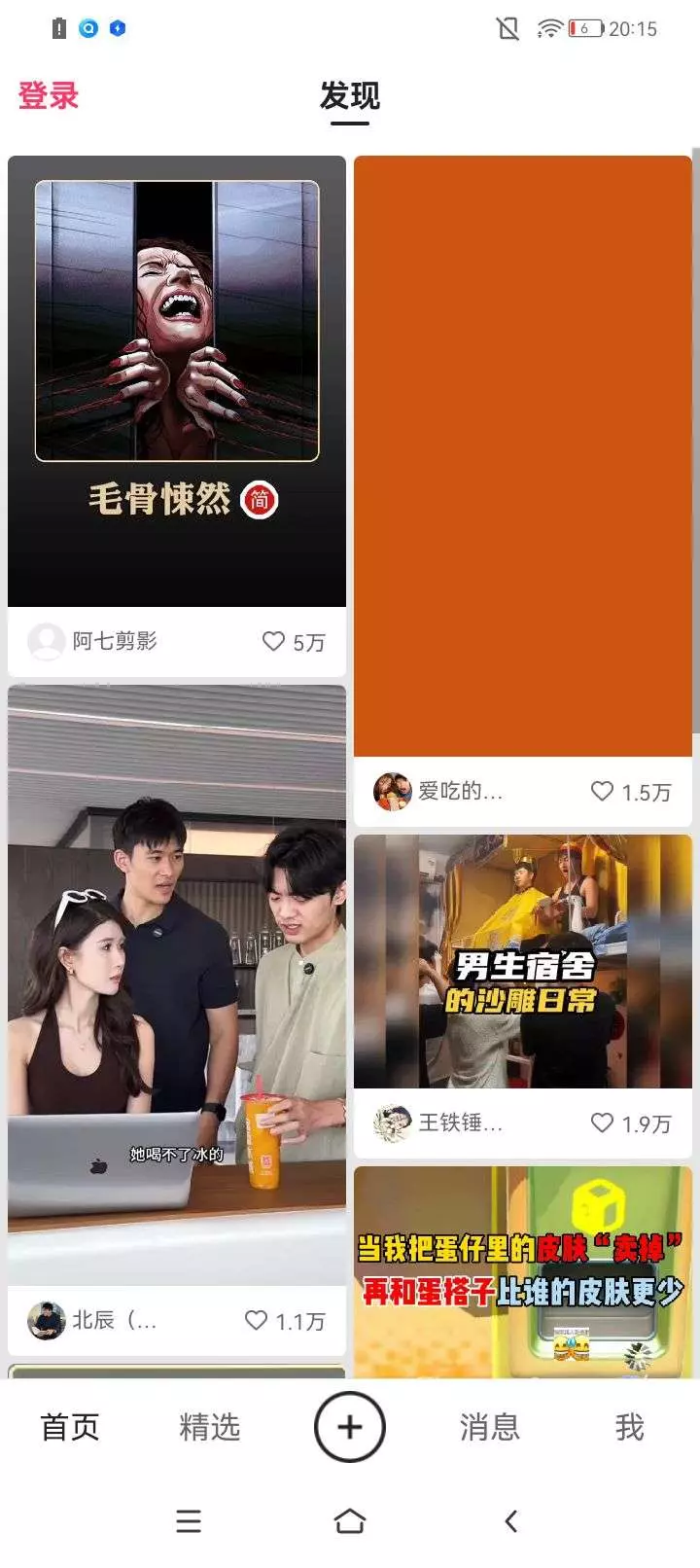Select the 发现 tab at top

pyautogui.click(x=350, y=95)
